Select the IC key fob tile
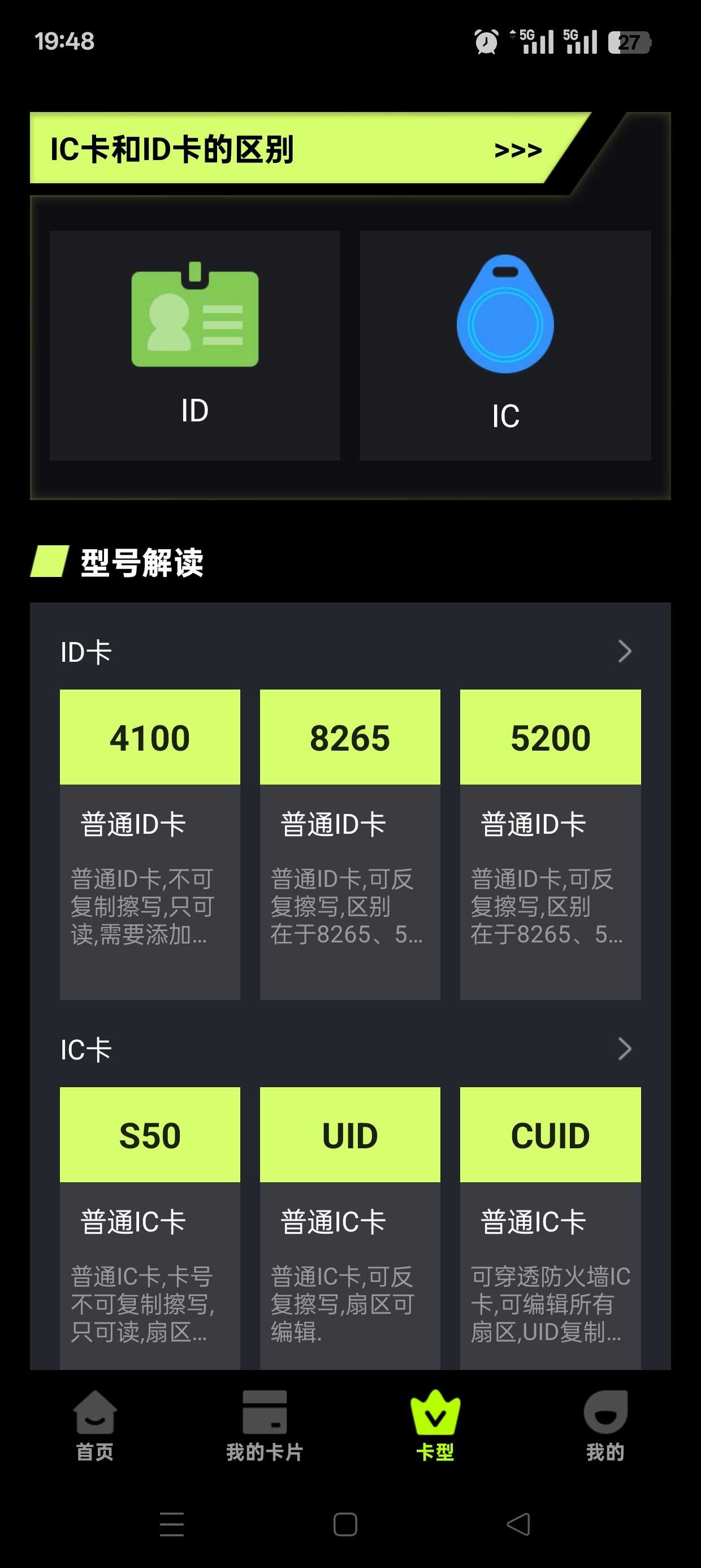701x1568 pixels. [x=505, y=344]
